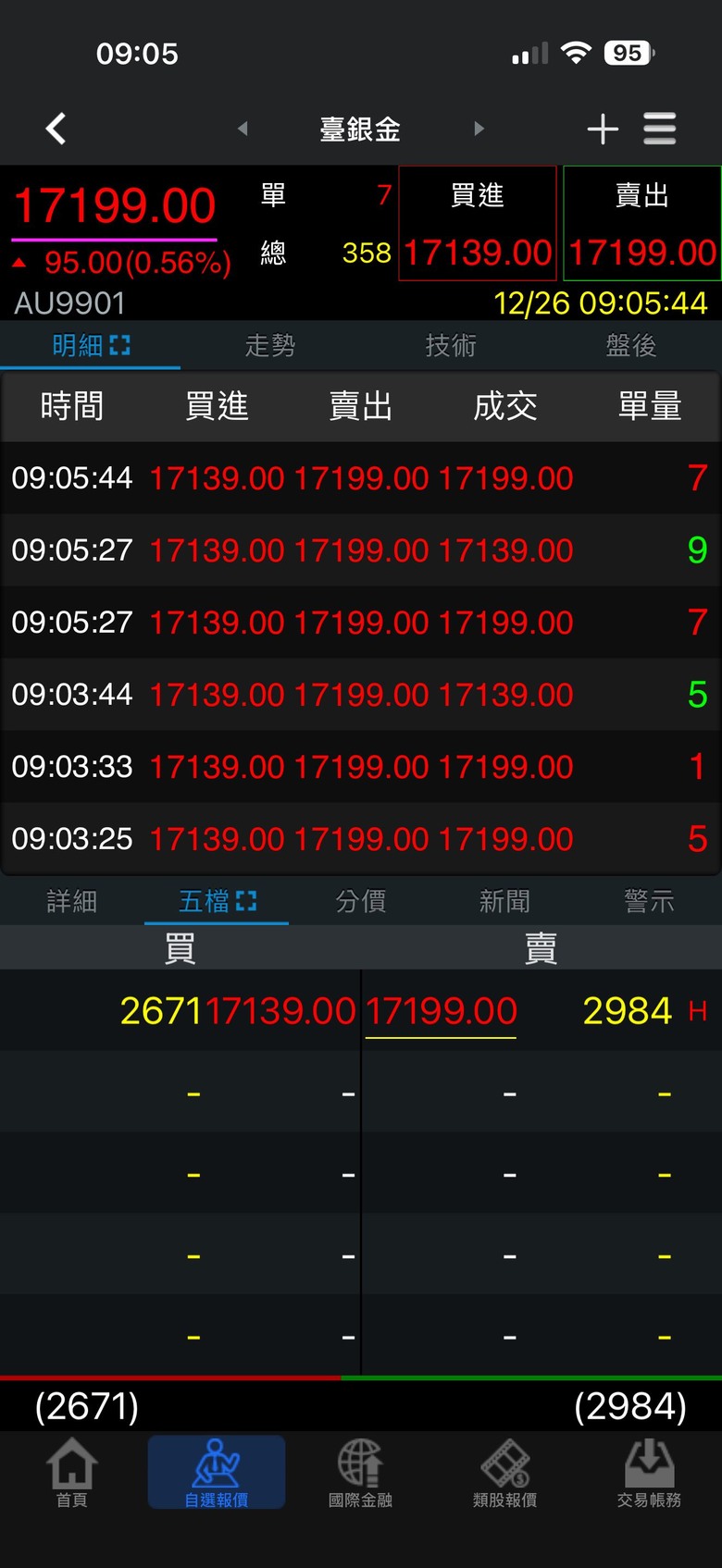Image resolution: width=722 pixels, height=1568 pixels.
Task: Open the 警示 tab
Action: coord(650,901)
